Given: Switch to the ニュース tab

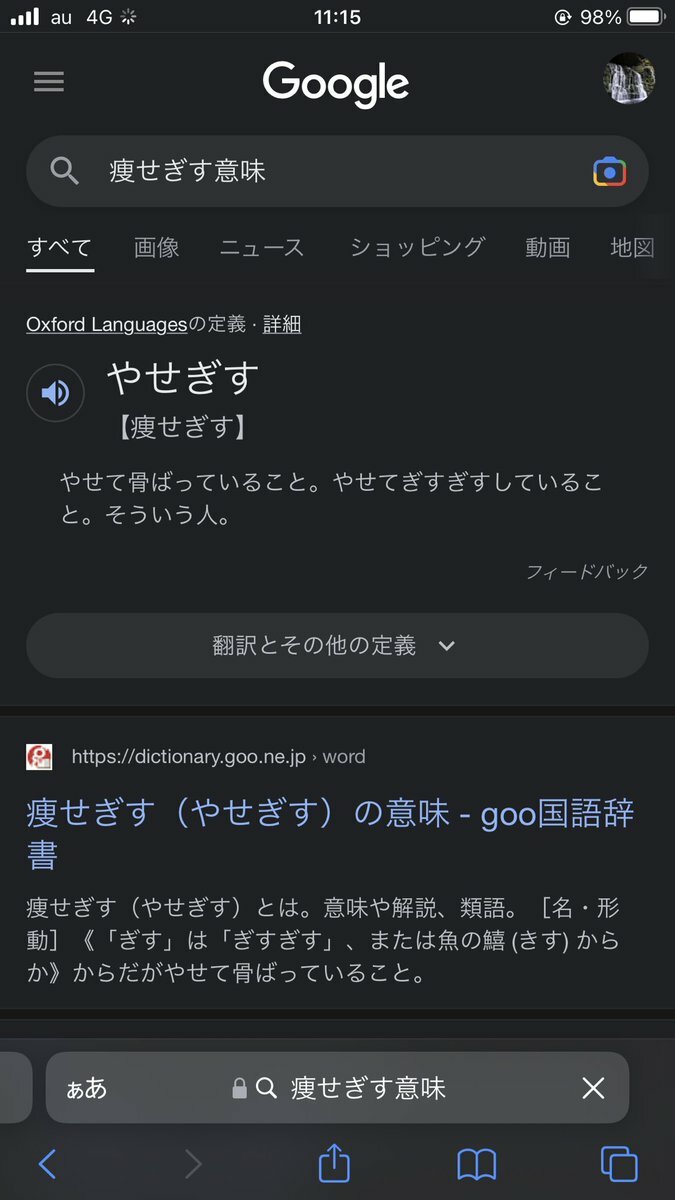Looking at the screenshot, I should point(262,247).
